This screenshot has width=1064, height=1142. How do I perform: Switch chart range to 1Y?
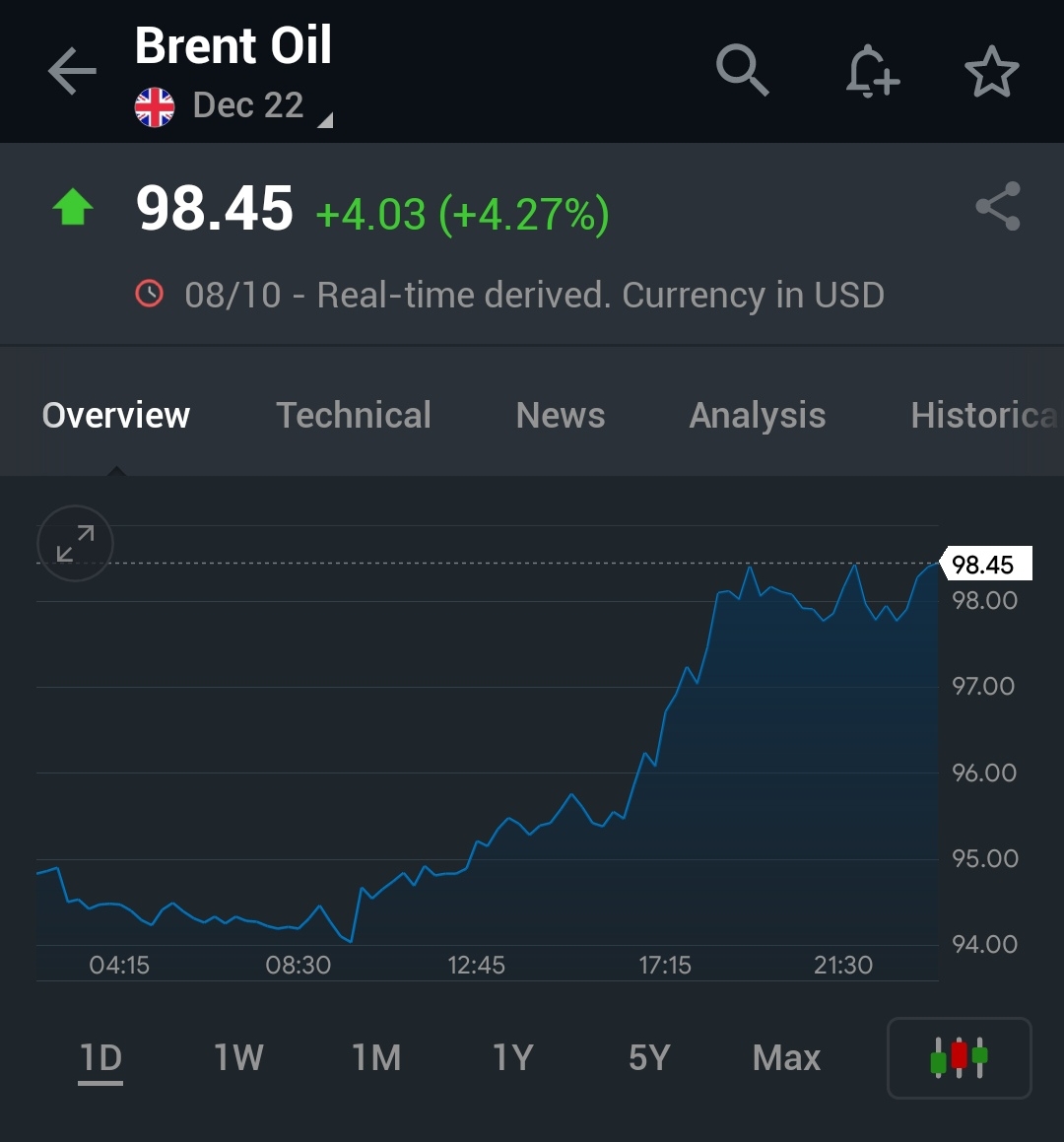[512, 1058]
